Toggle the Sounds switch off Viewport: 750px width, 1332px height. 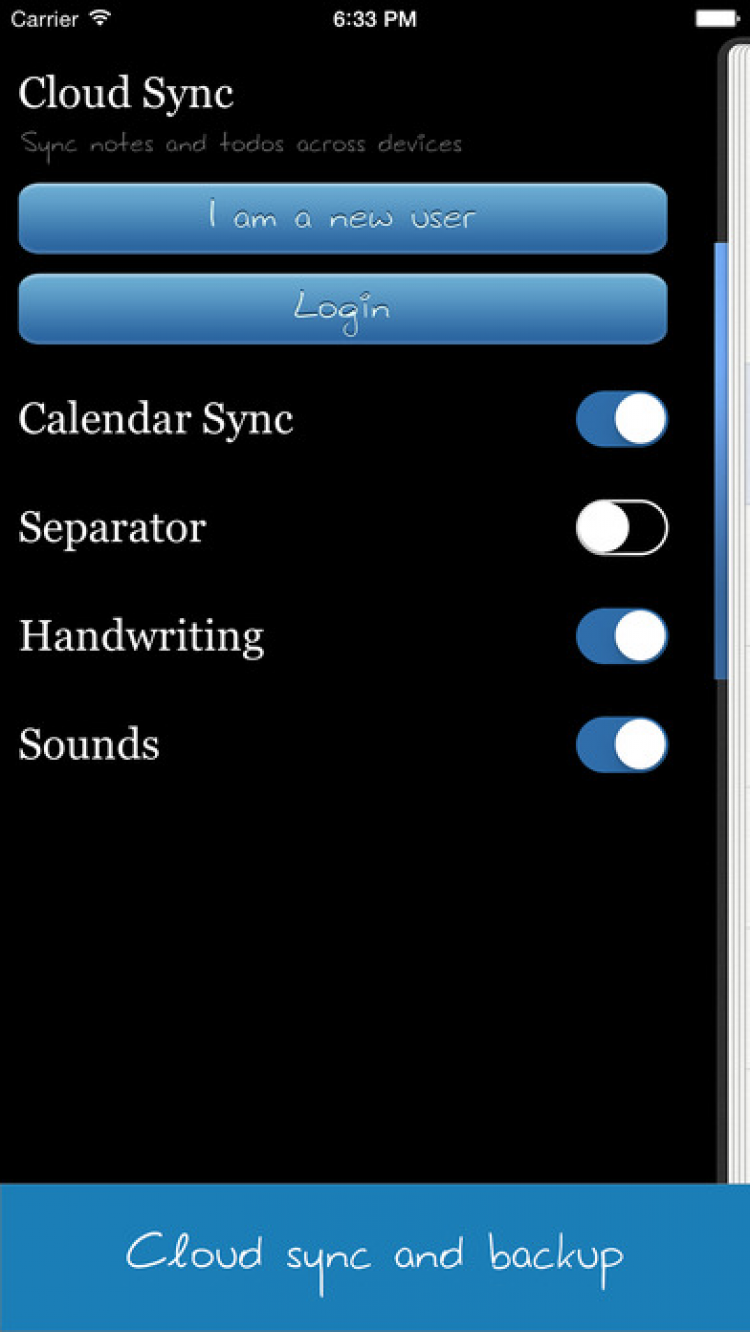click(x=621, y=744)
